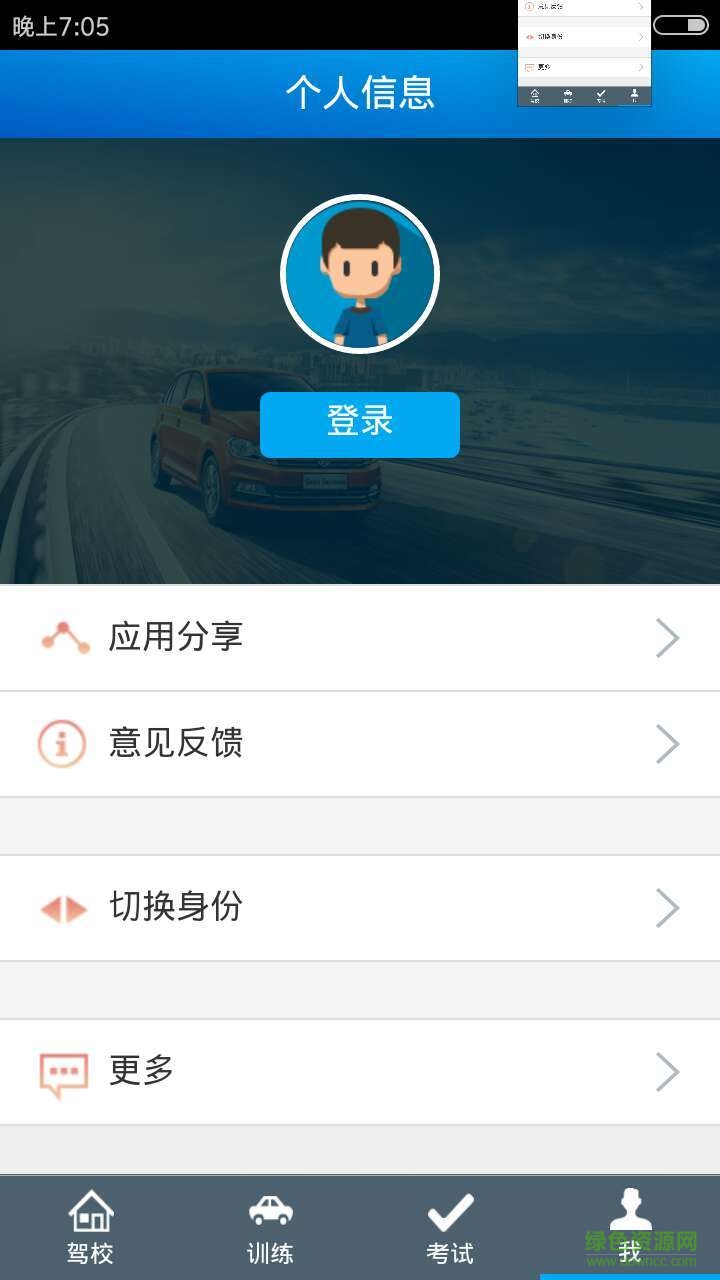
Task: Tap the 更多 speech bubble icon
Action: 63,1071
